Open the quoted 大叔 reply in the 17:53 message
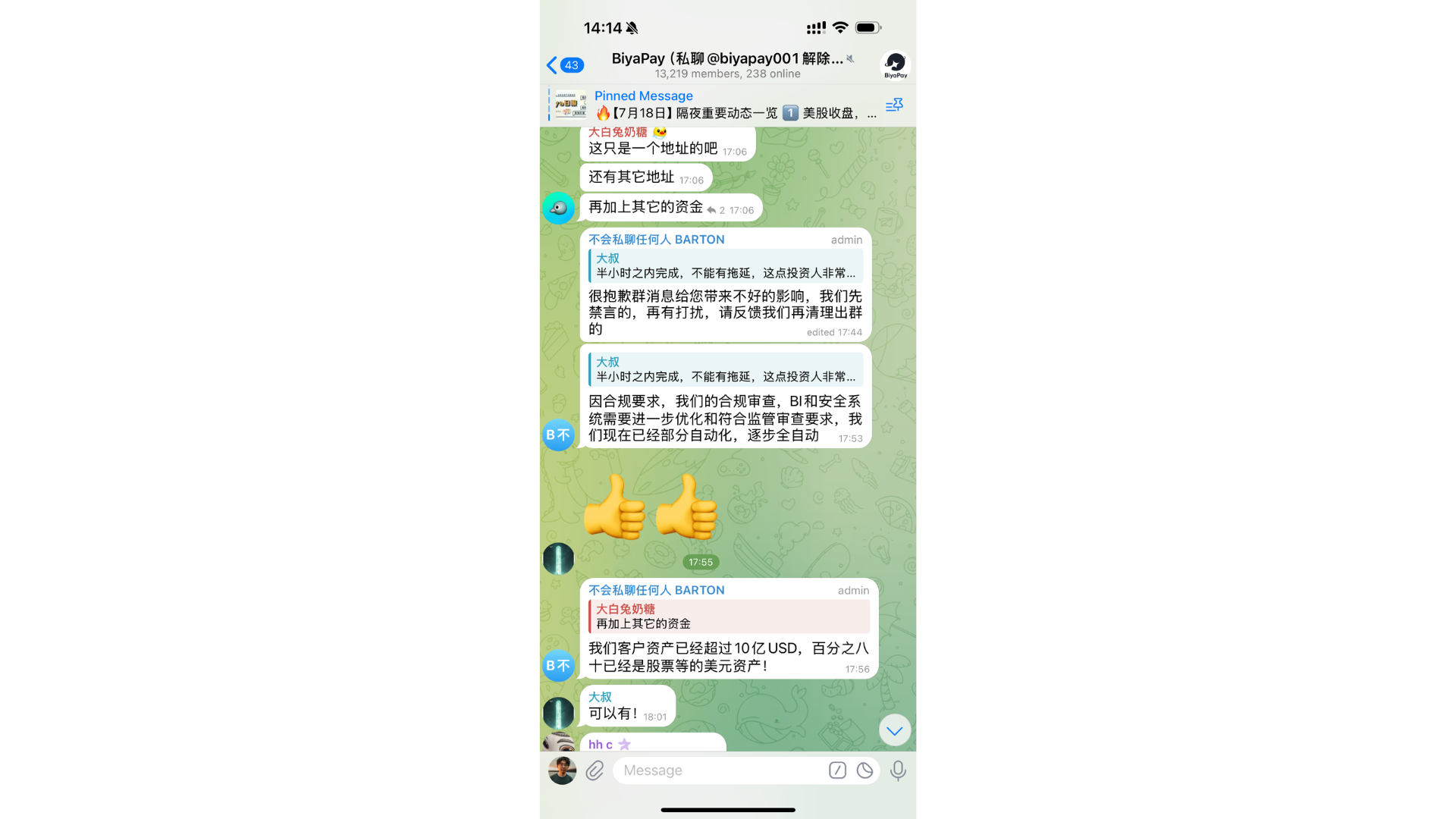Viewport: 1456px width, 819px height. pyautogui.click(x=726, y=369)
